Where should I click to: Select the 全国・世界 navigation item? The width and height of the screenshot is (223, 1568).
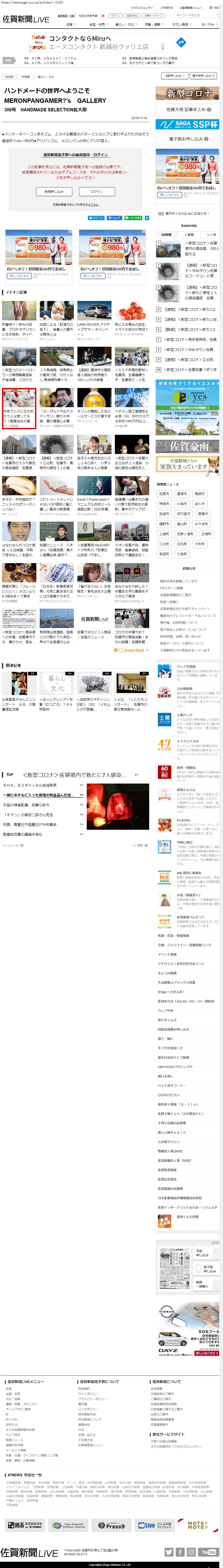coord(97,24)
